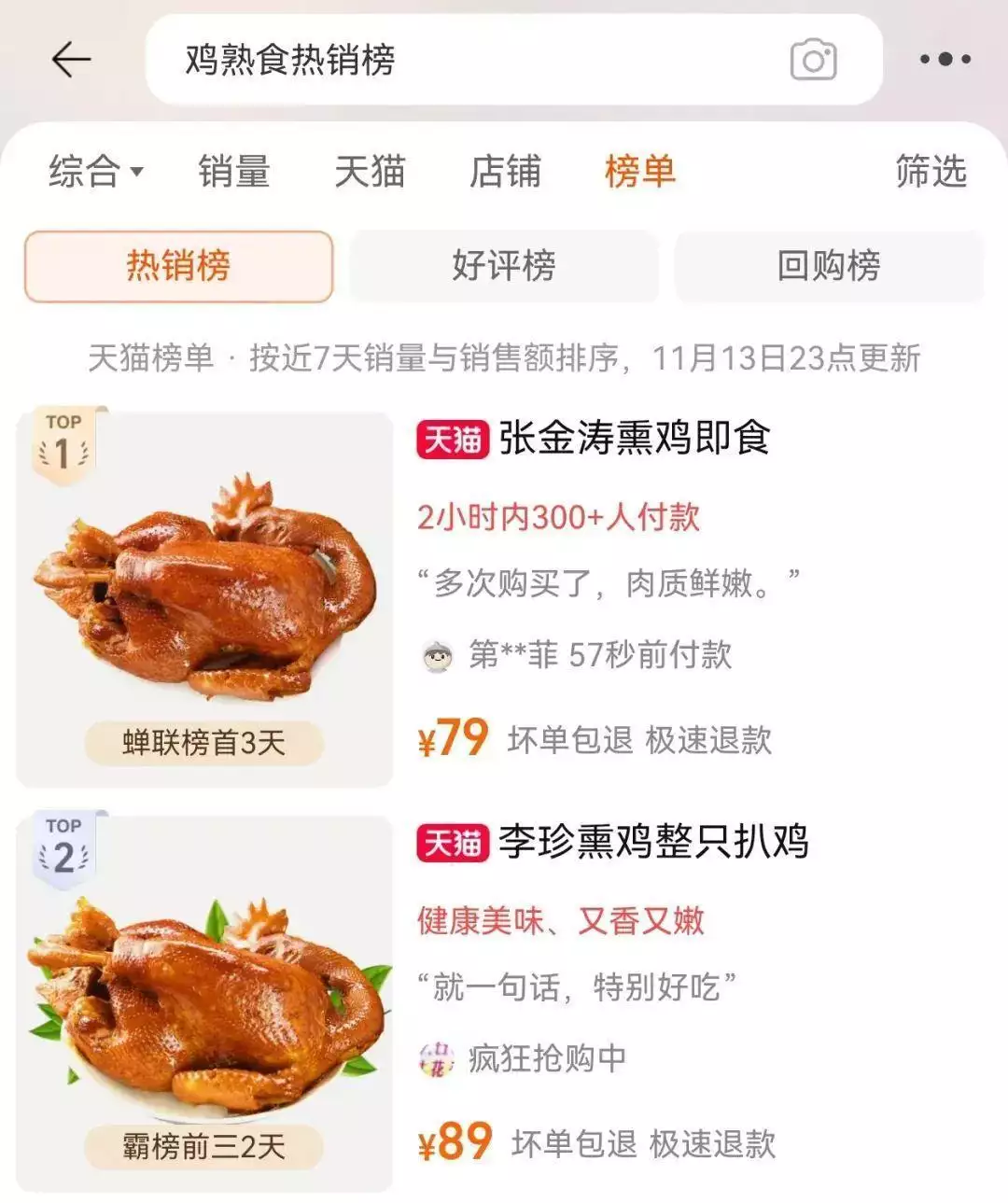The image size is (1008, 1203).
Task: Open the 筛选 filter options
Action: point(931,172)
